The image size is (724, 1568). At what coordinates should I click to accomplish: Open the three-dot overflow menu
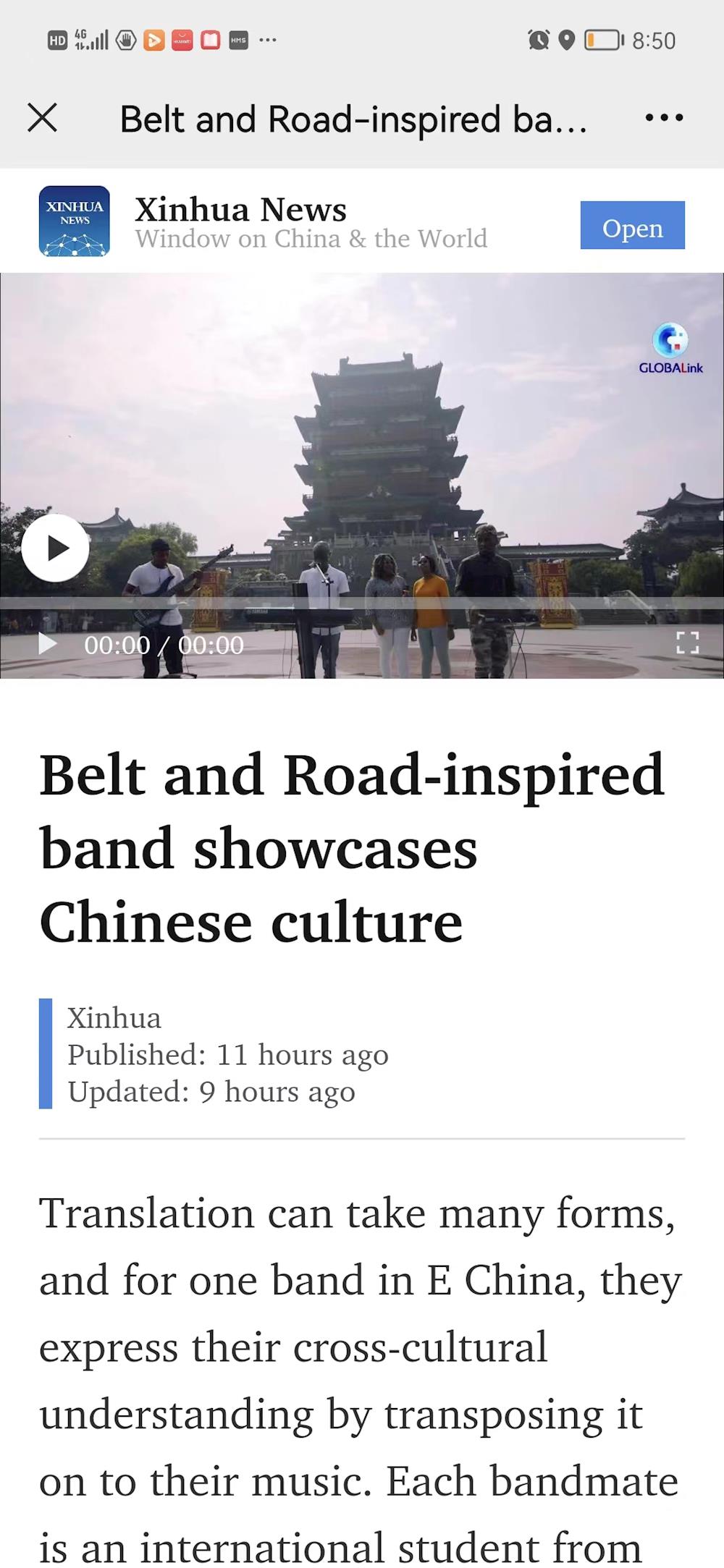[663, 118]
